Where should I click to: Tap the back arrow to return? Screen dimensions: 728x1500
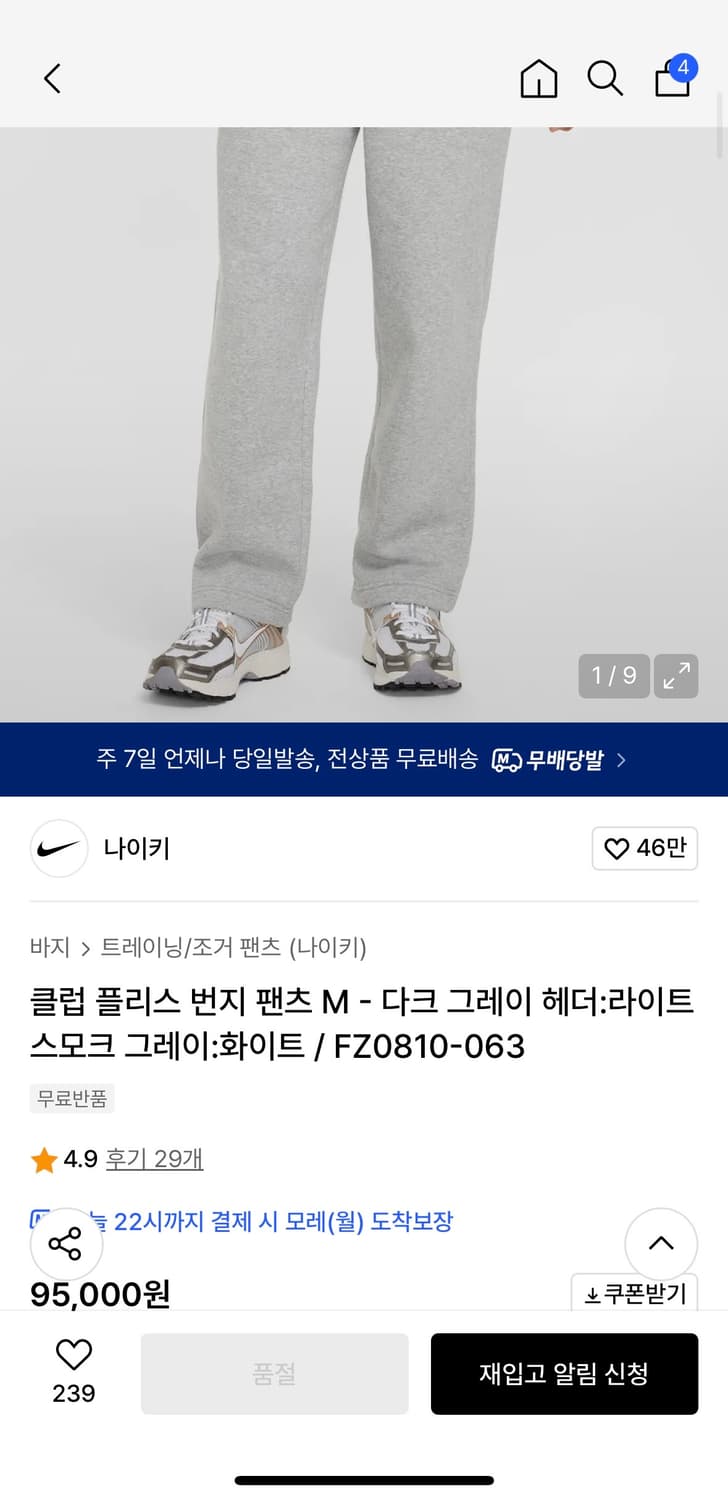point(52,78)
